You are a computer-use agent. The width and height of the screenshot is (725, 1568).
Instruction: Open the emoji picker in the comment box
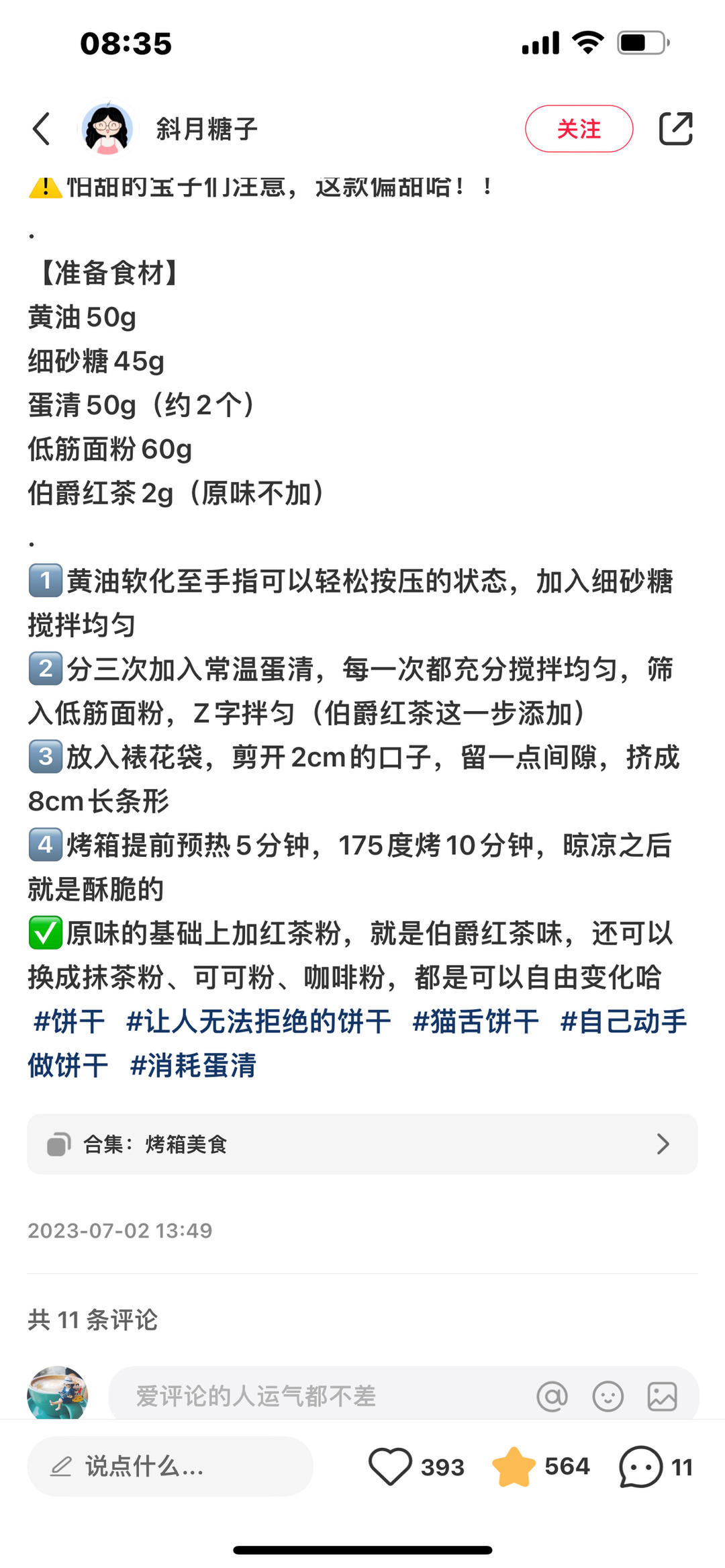point(608,1397)
